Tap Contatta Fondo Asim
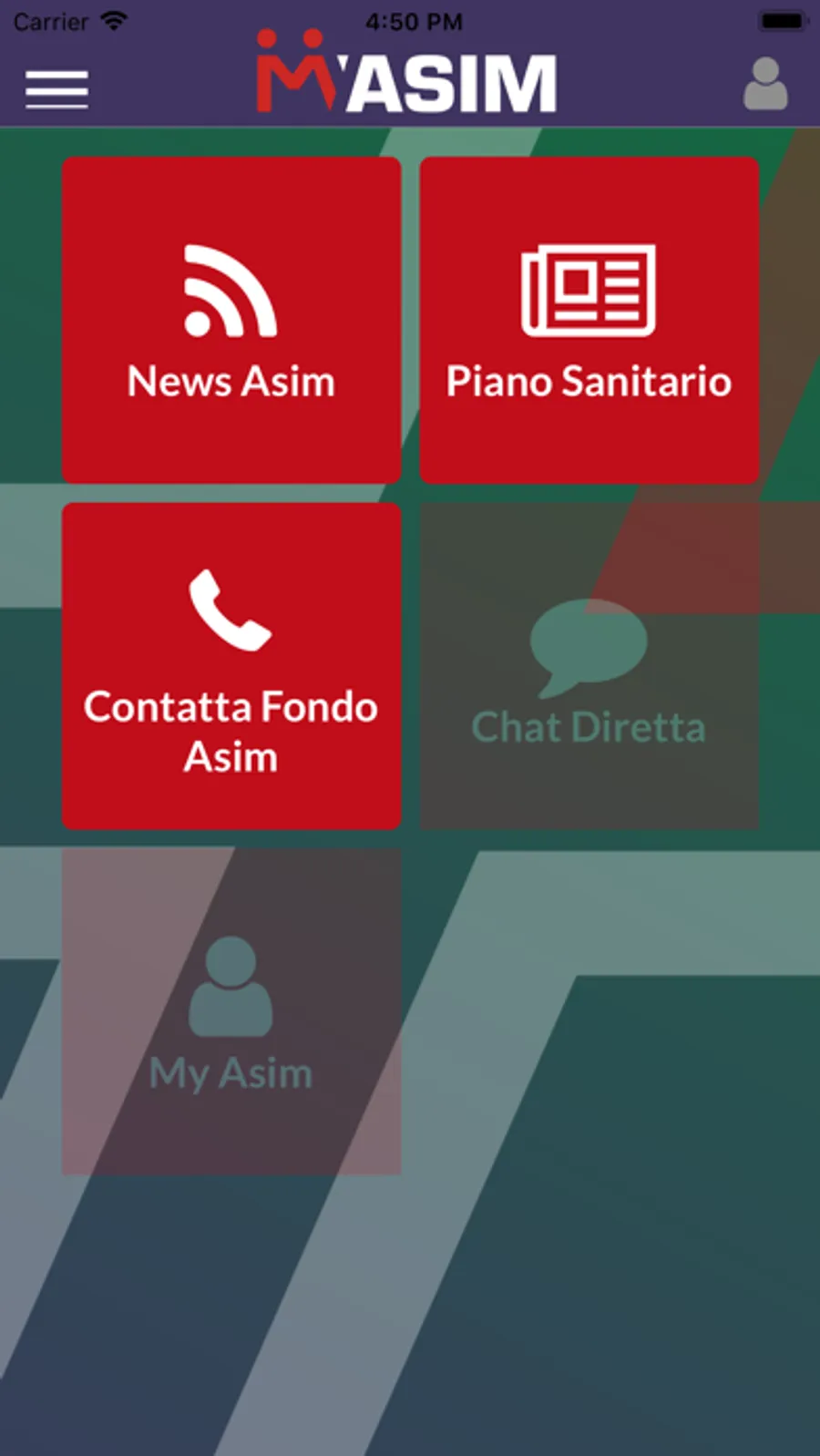The width and height of the screenshot is (820, 1456). (231, 666)
